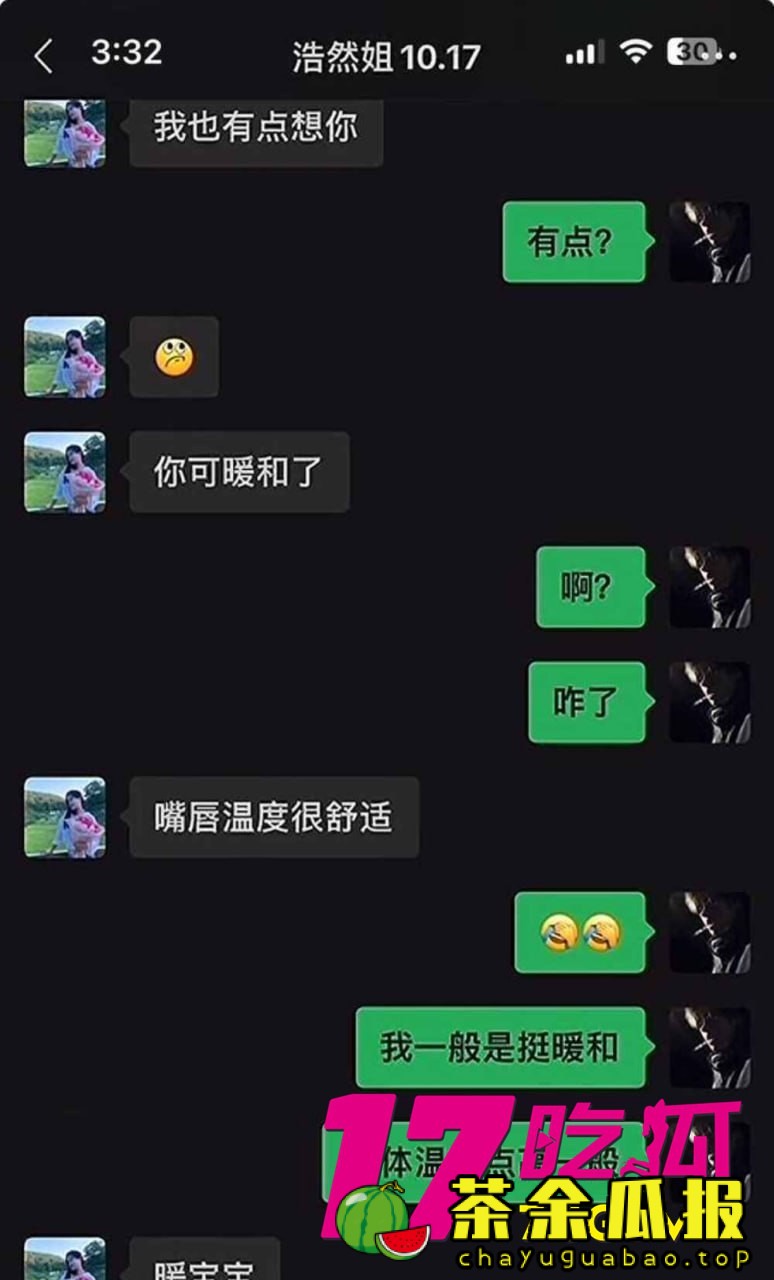The image size is (774, 1280).
Task: Open my avatar next to 有点?
Action: 709,242
